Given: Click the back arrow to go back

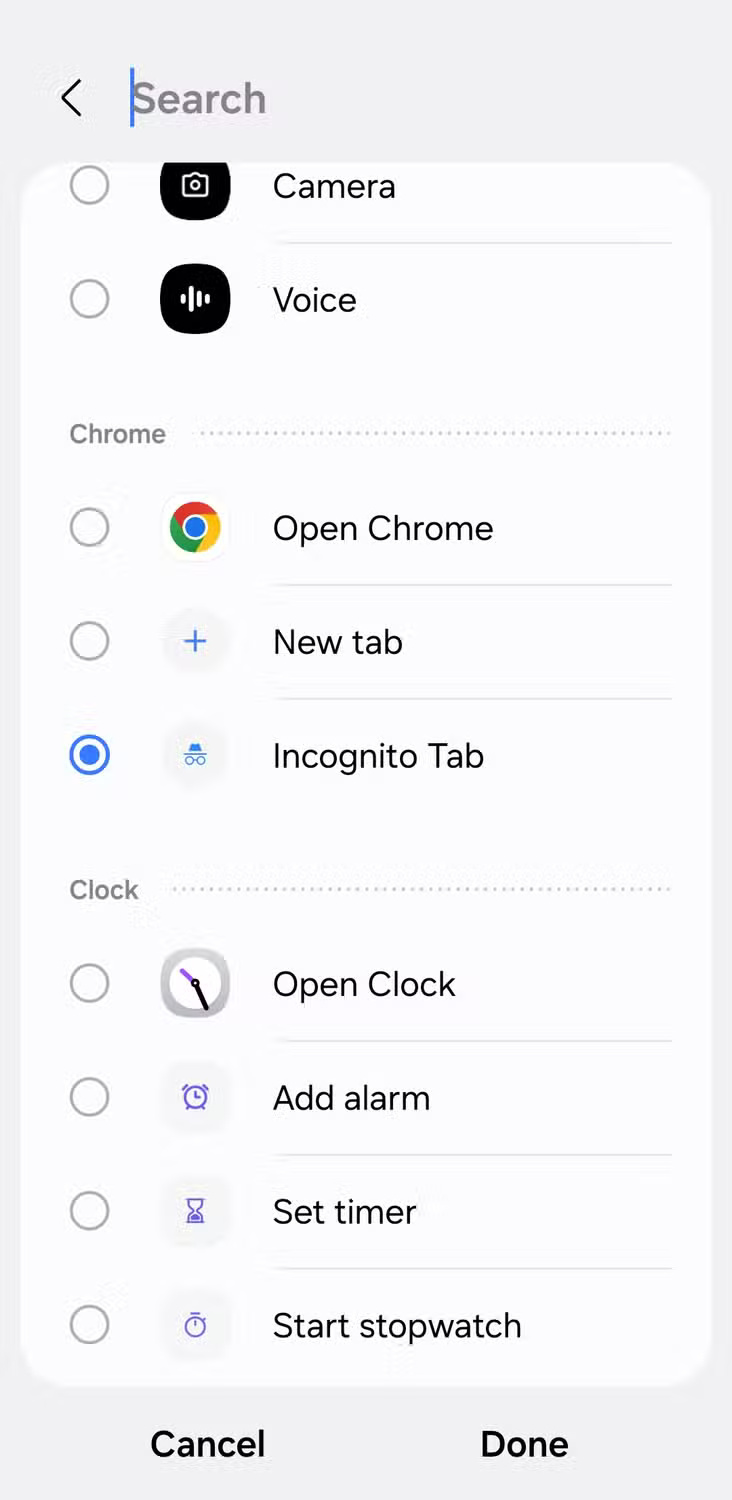Looking at the screenshot, I should tap(70, 98).
